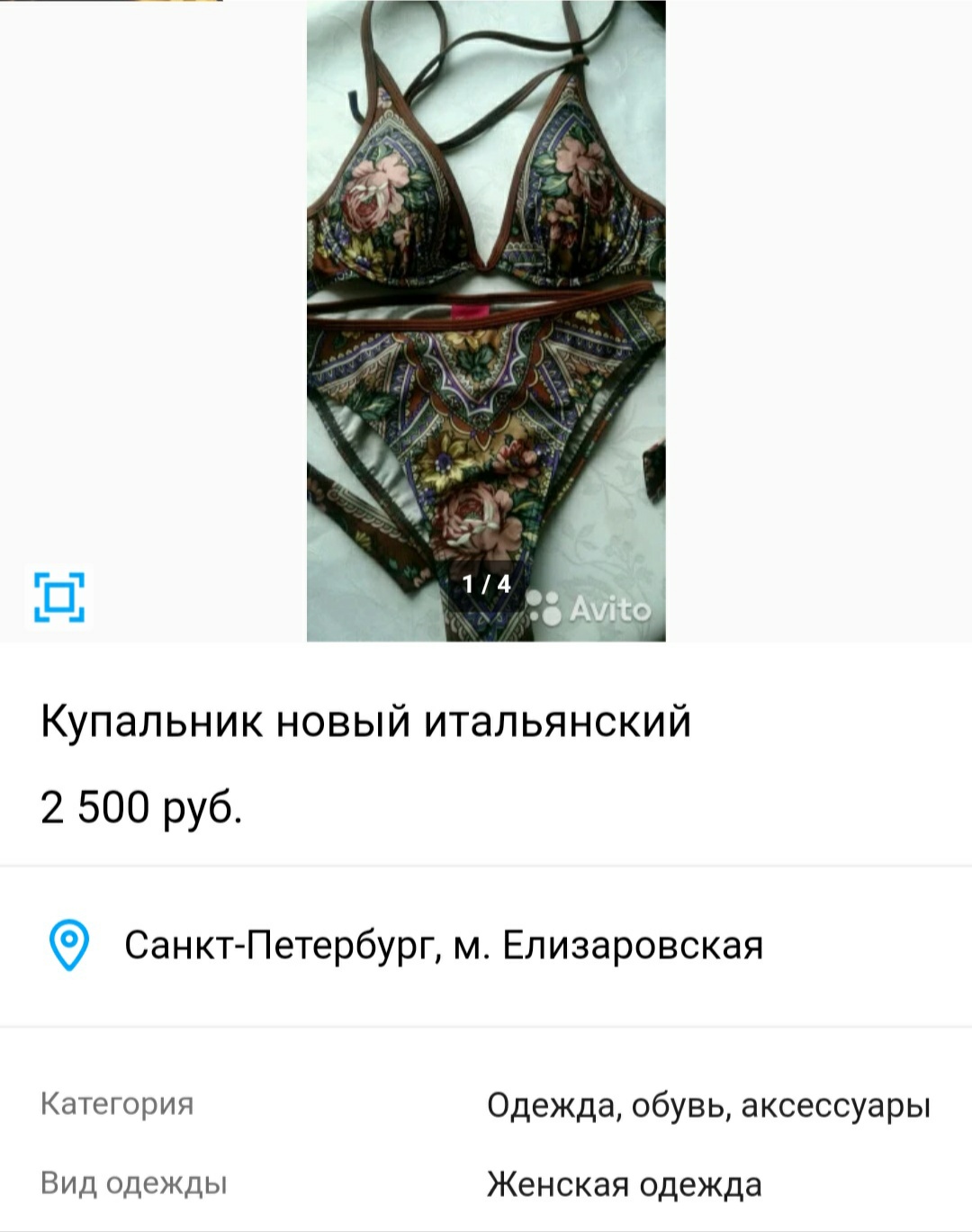Tap the fullscreen frame icon
Image resolution: width=972 pixels, height=1232 pixels.
coord(59,597)
